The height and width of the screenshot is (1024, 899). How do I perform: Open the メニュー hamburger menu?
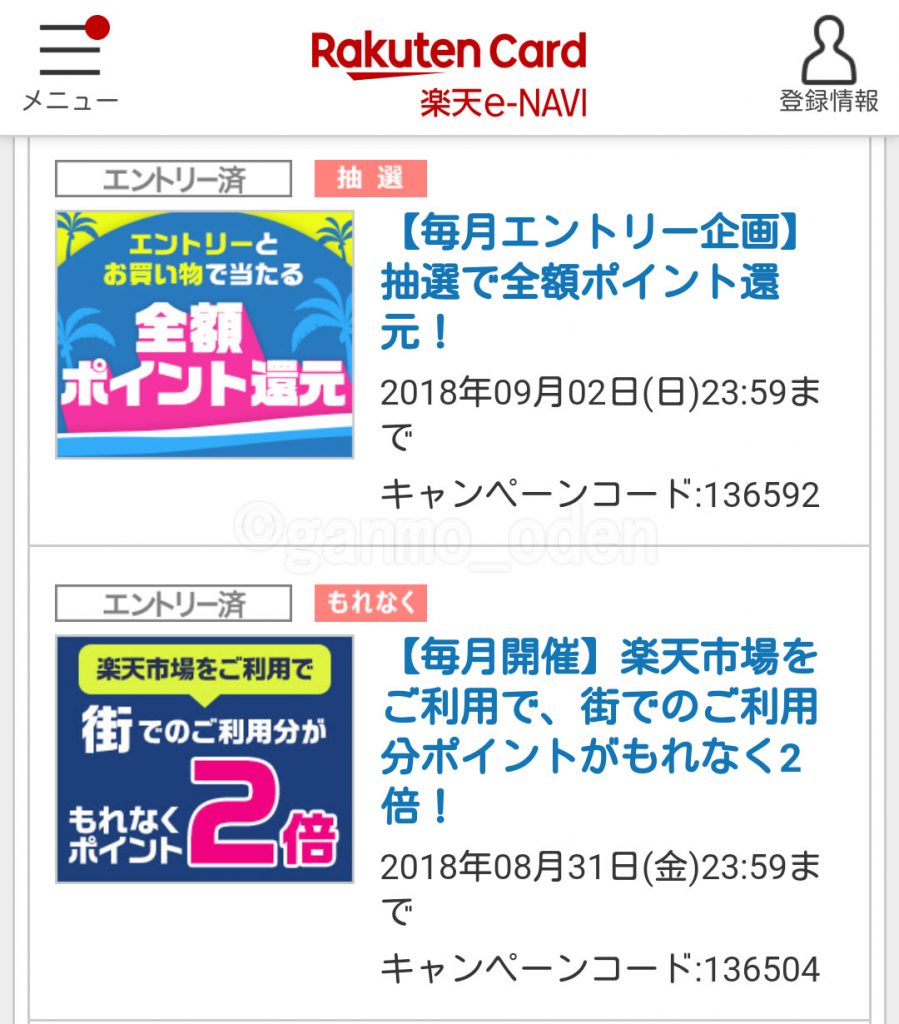70,62
